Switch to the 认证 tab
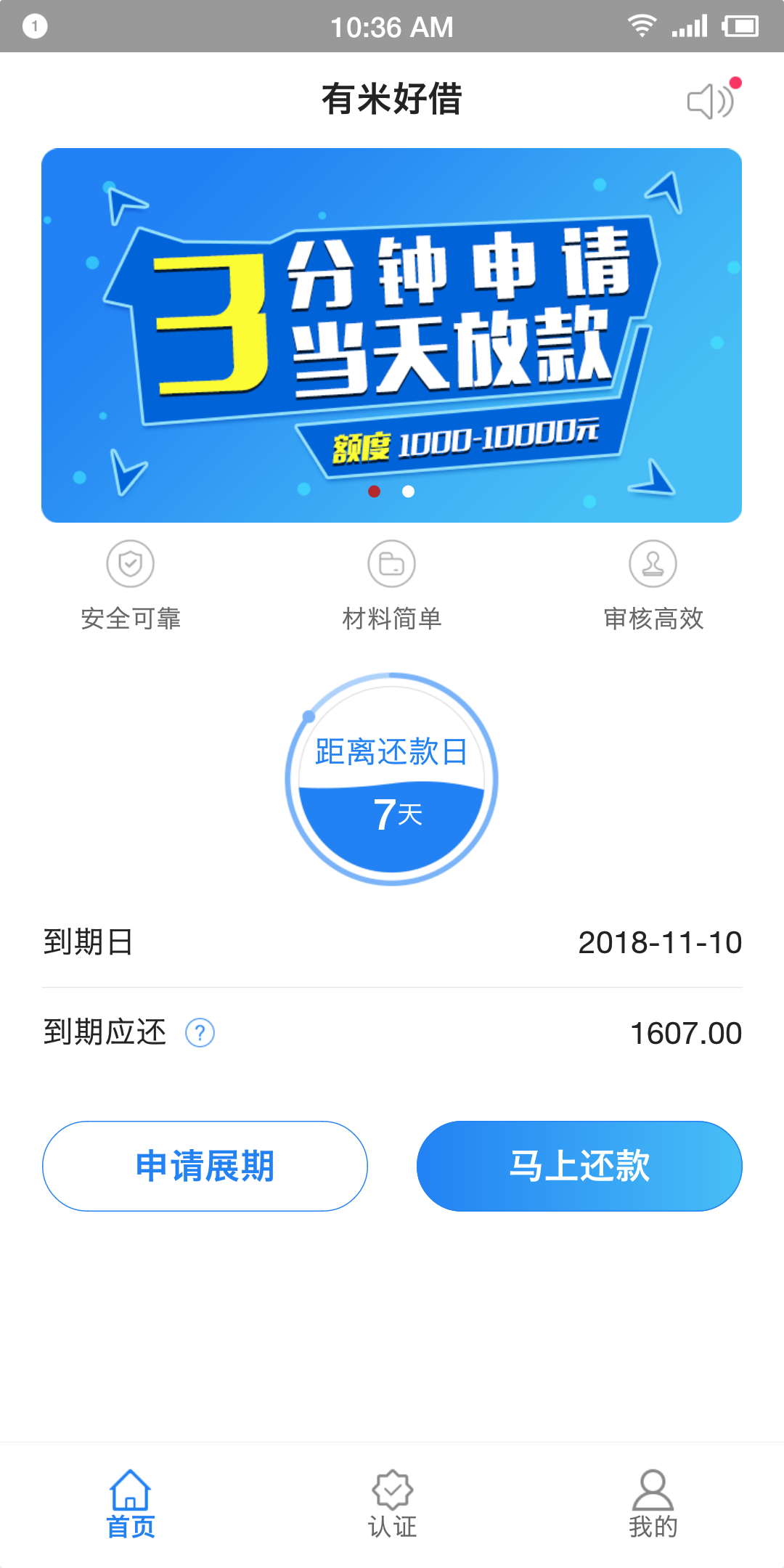The width and height of the screenshot is (784, 1568). [392, 1504]
